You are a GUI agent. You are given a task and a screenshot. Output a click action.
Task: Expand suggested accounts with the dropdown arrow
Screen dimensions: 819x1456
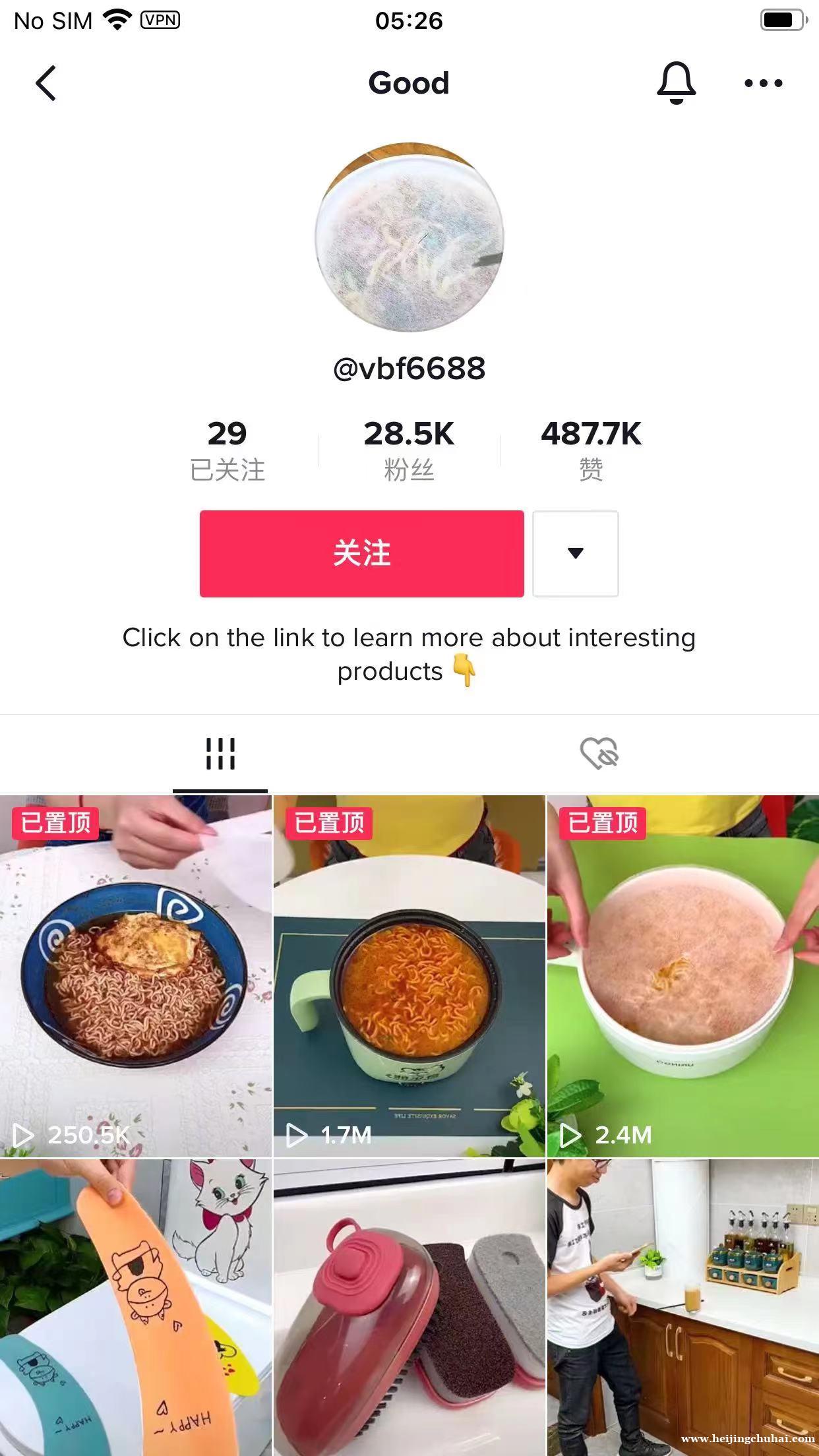point(575,553)
